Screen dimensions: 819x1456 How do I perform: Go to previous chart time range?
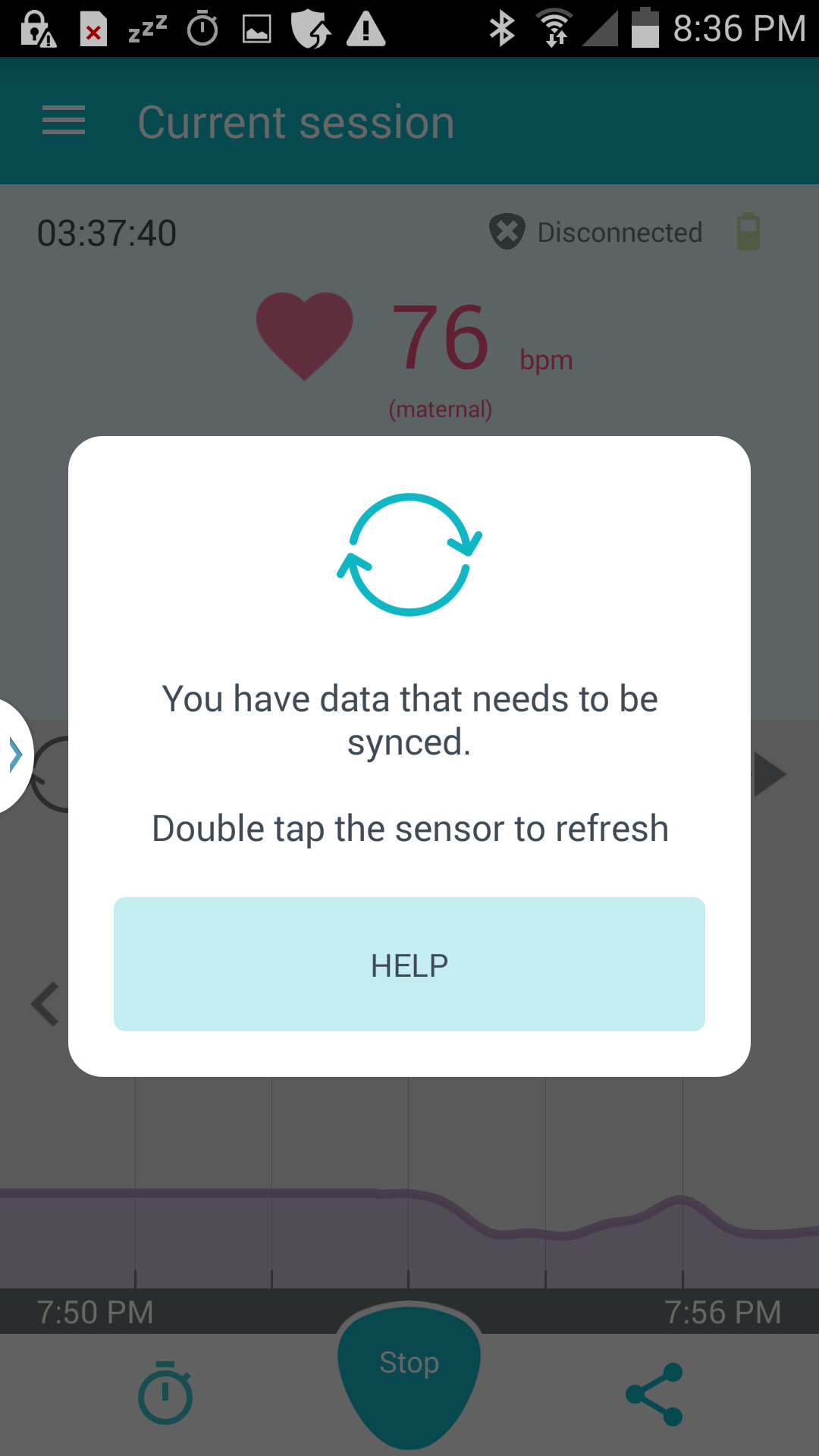point(45,1004)
